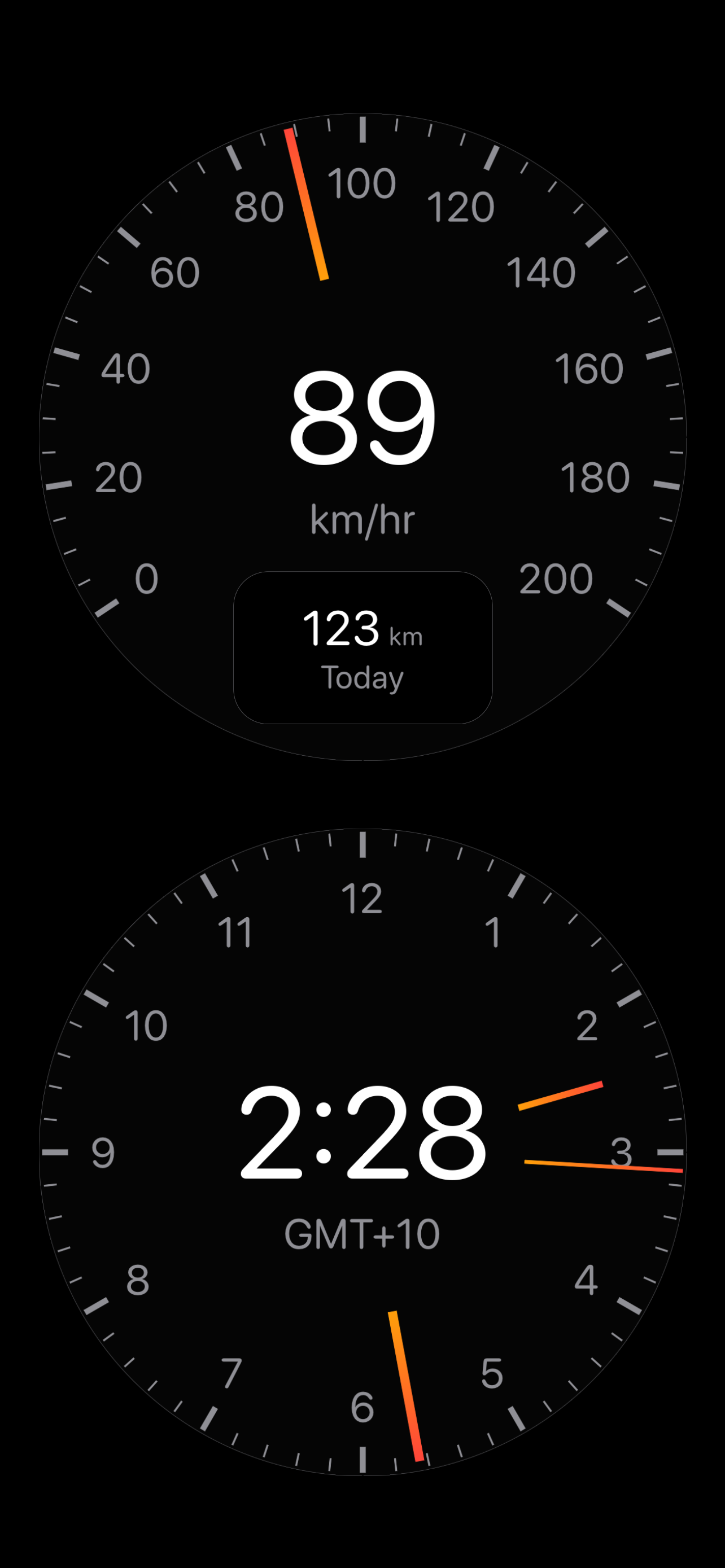
Task: Switch to the clock dial
Action: (x=363, y=1157)
